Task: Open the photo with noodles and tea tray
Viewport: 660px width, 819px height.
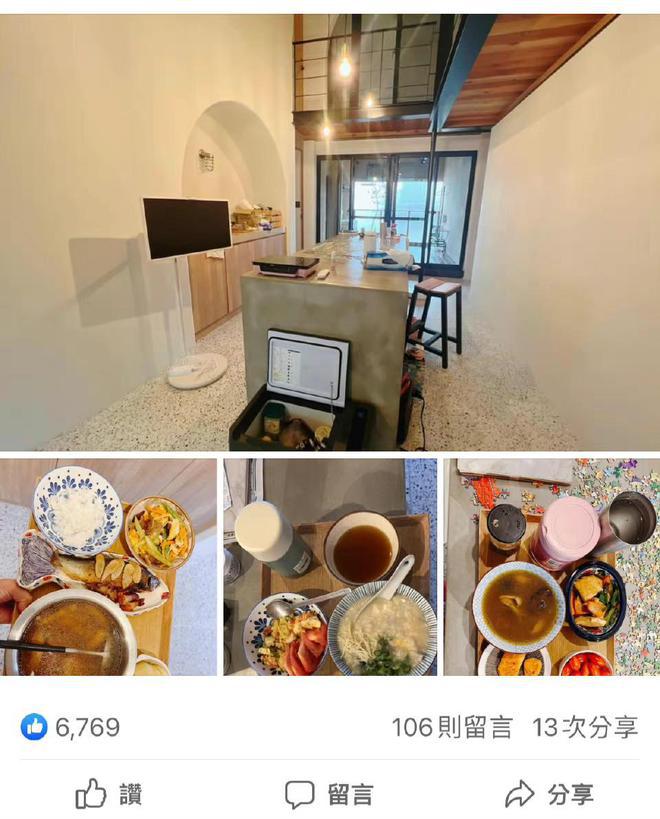Action: [x=330, y=567]
